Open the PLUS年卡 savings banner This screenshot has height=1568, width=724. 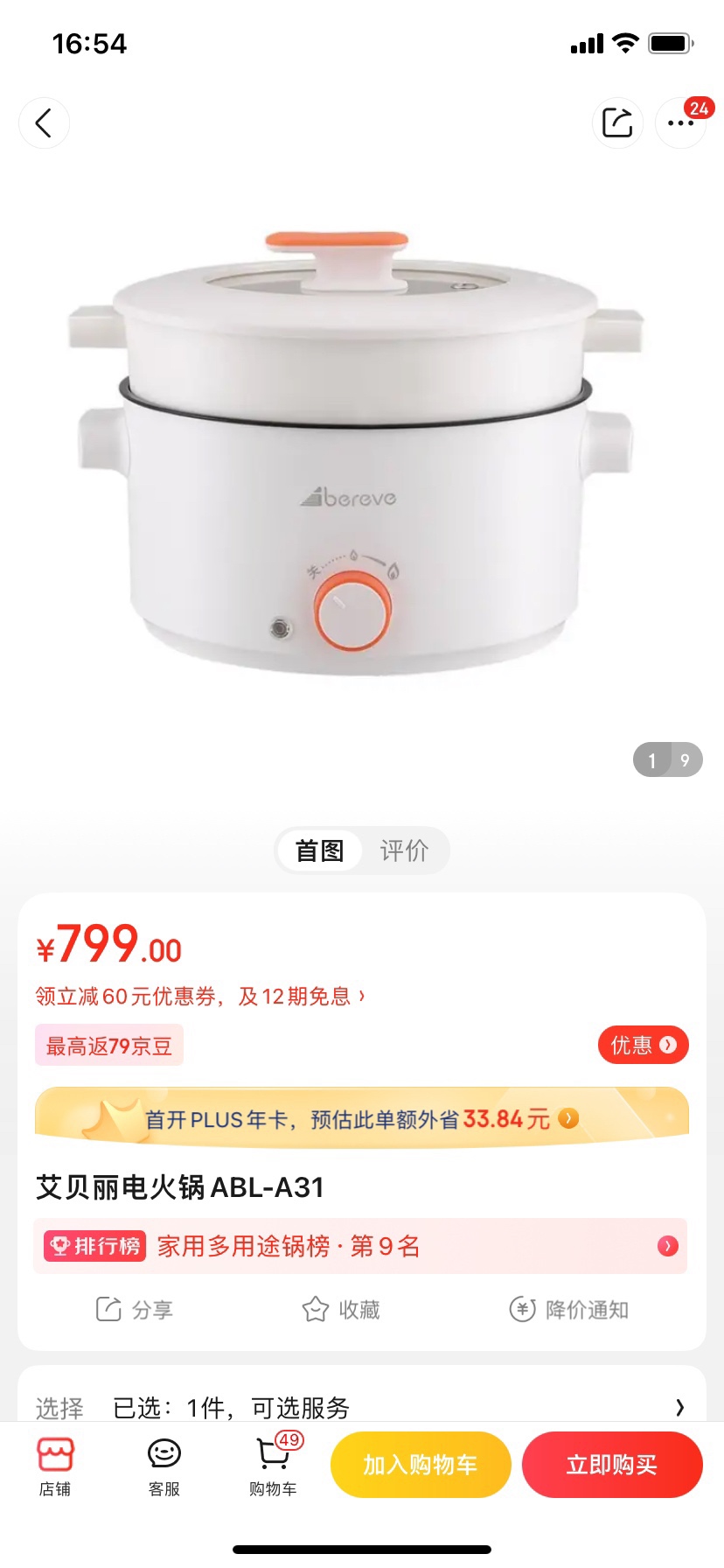coord(362,1118)
